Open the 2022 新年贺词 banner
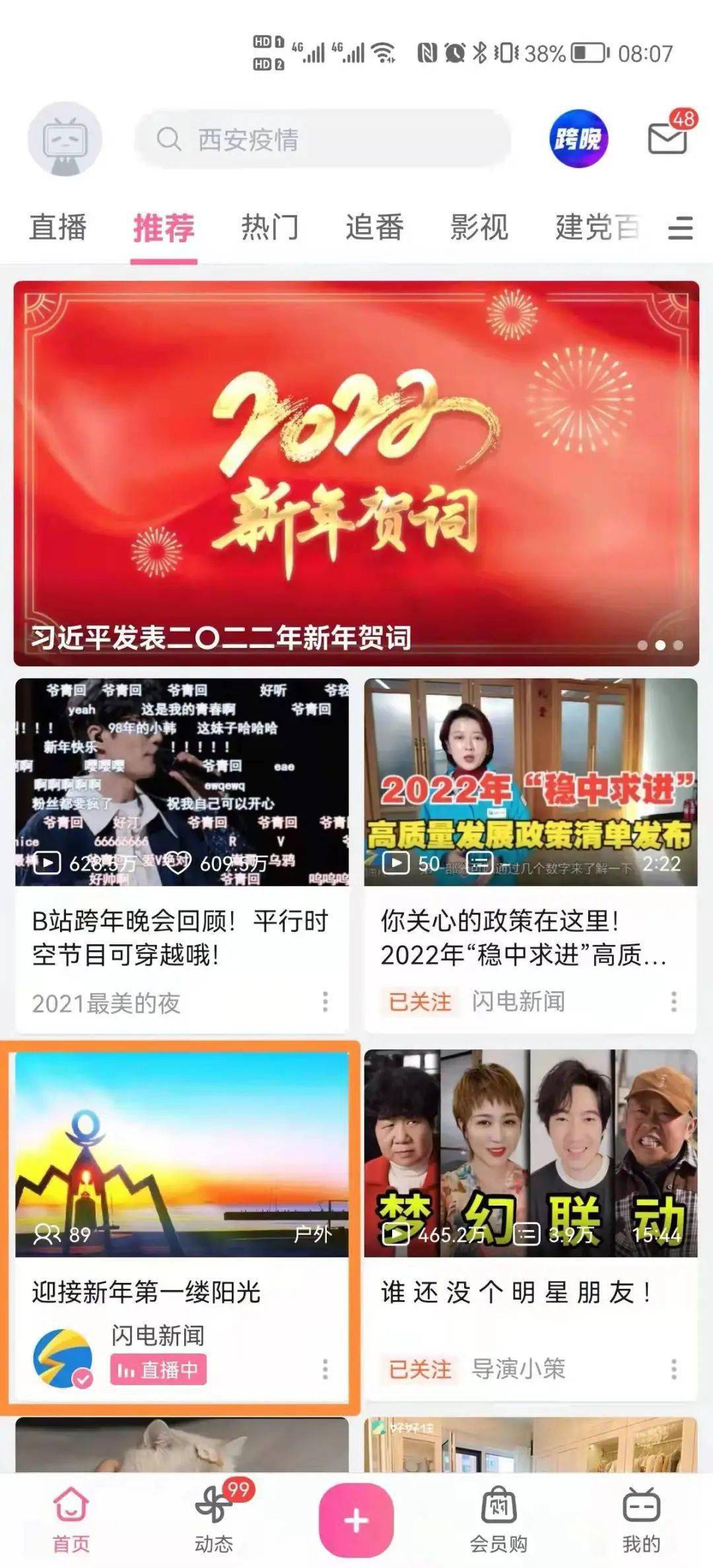Viewport: 713px width, 1568px height. (x=356, y=473)
